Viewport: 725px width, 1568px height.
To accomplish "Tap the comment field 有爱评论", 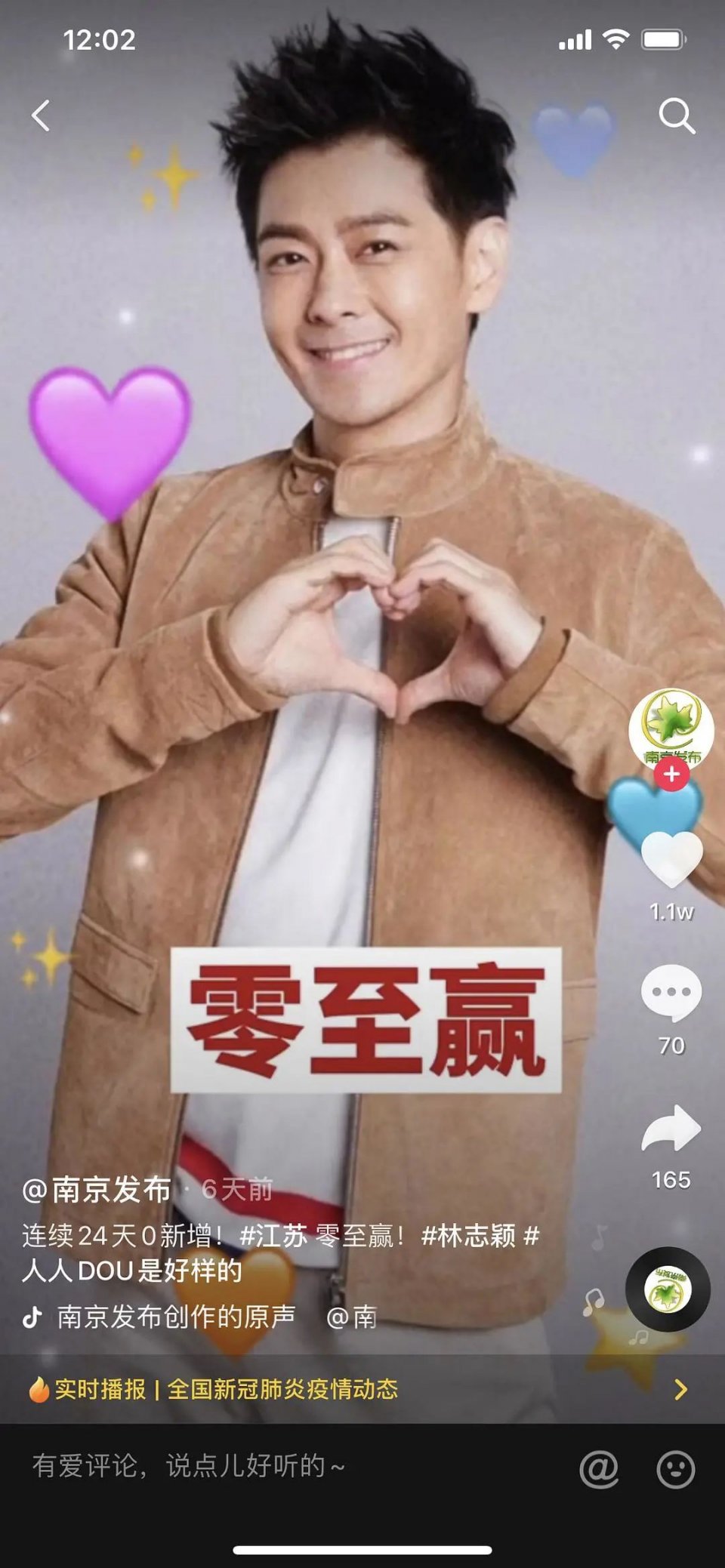I will pos(189,1466).
